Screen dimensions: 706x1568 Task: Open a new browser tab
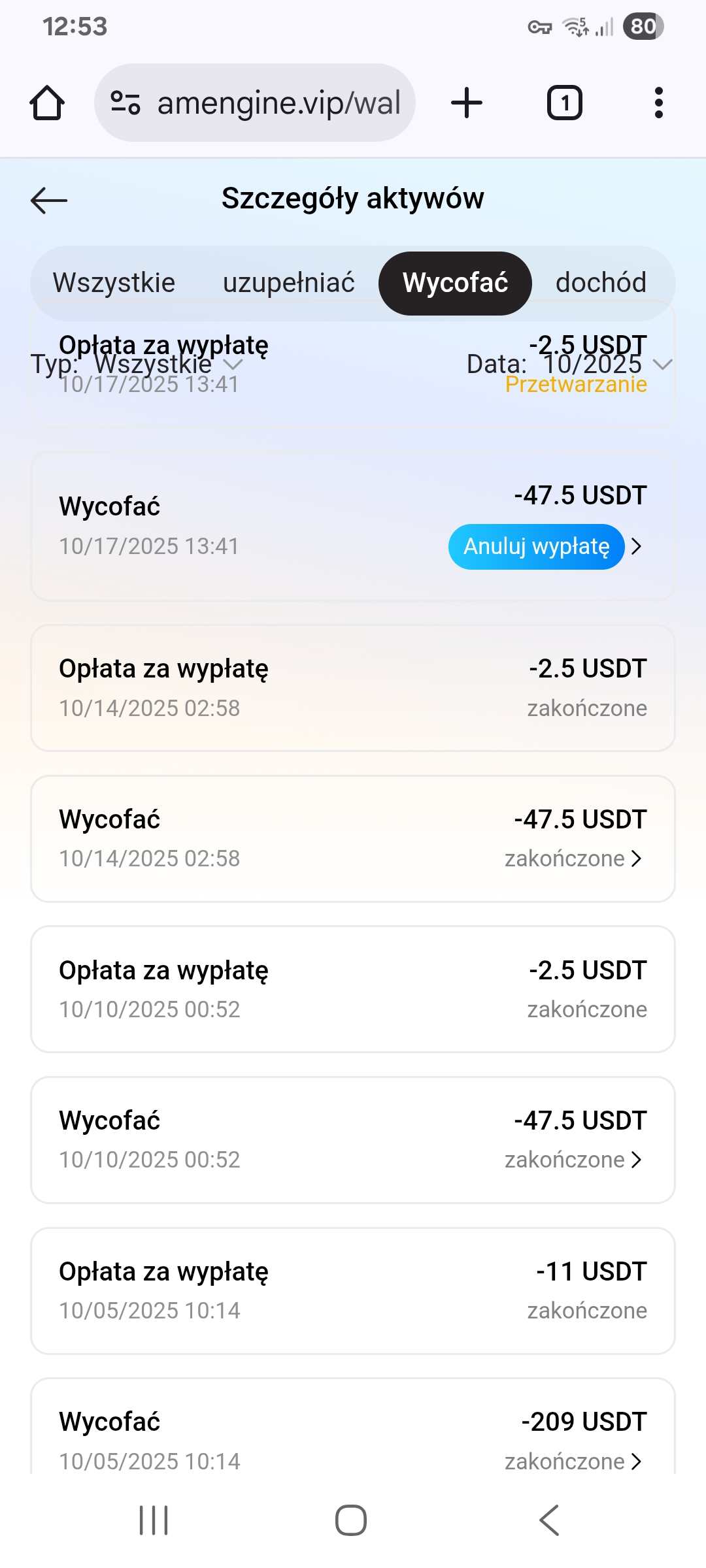click(467, 103)
